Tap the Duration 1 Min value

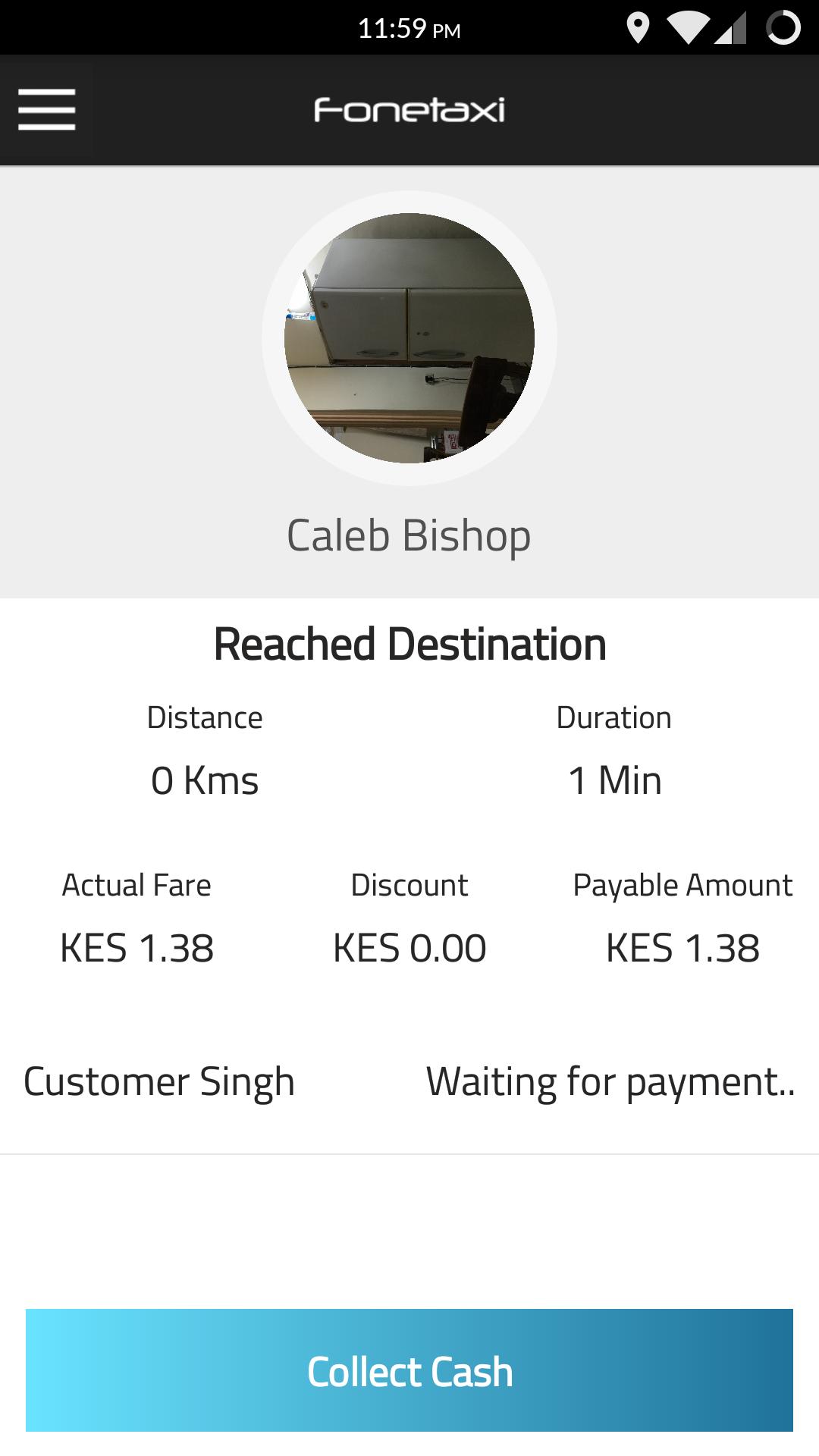(614, 778)
